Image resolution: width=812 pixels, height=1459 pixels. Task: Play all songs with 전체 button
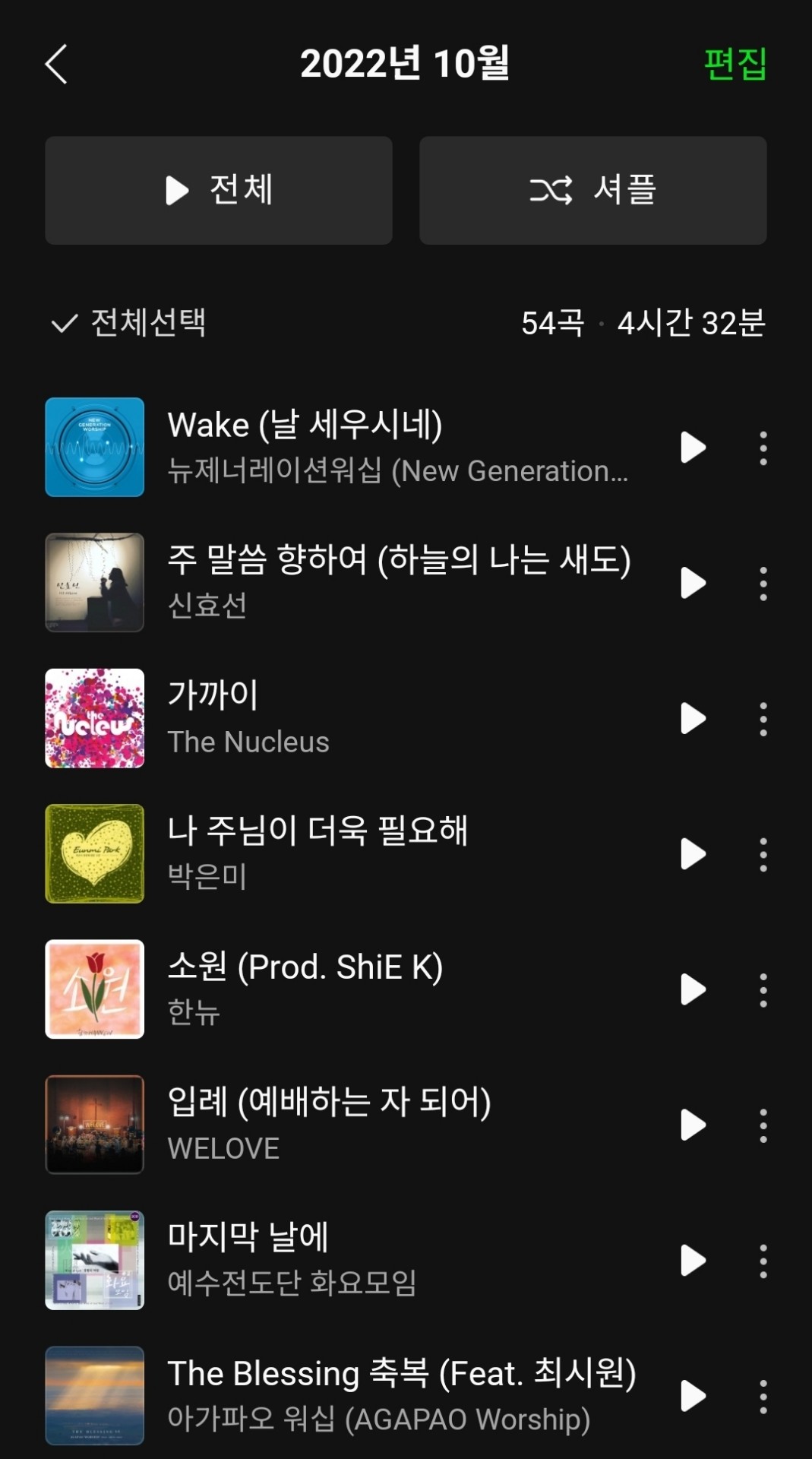219,191
